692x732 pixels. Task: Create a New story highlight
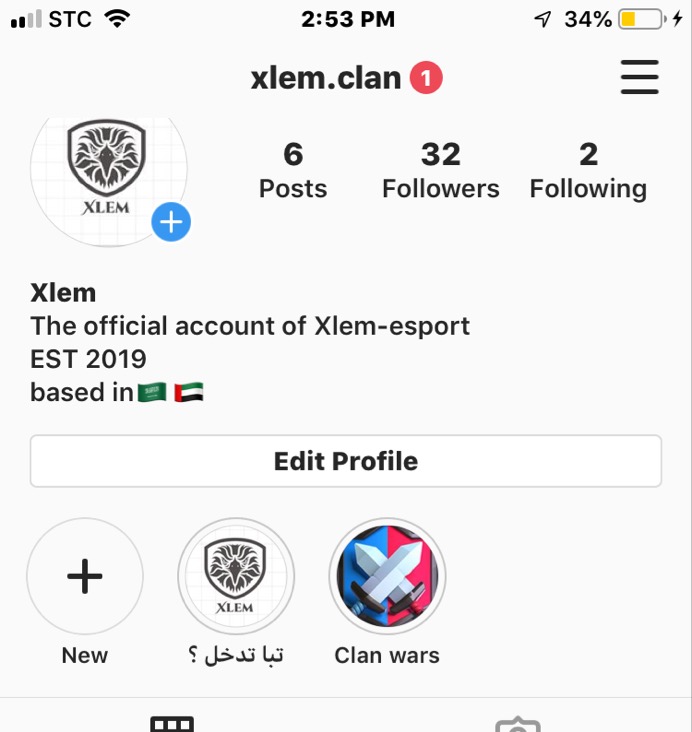coord(85,577)
